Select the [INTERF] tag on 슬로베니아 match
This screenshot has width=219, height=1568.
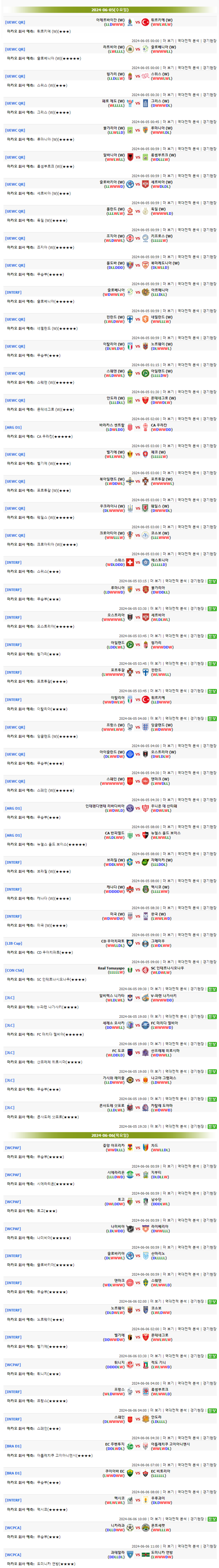click(x=14, y=292)
